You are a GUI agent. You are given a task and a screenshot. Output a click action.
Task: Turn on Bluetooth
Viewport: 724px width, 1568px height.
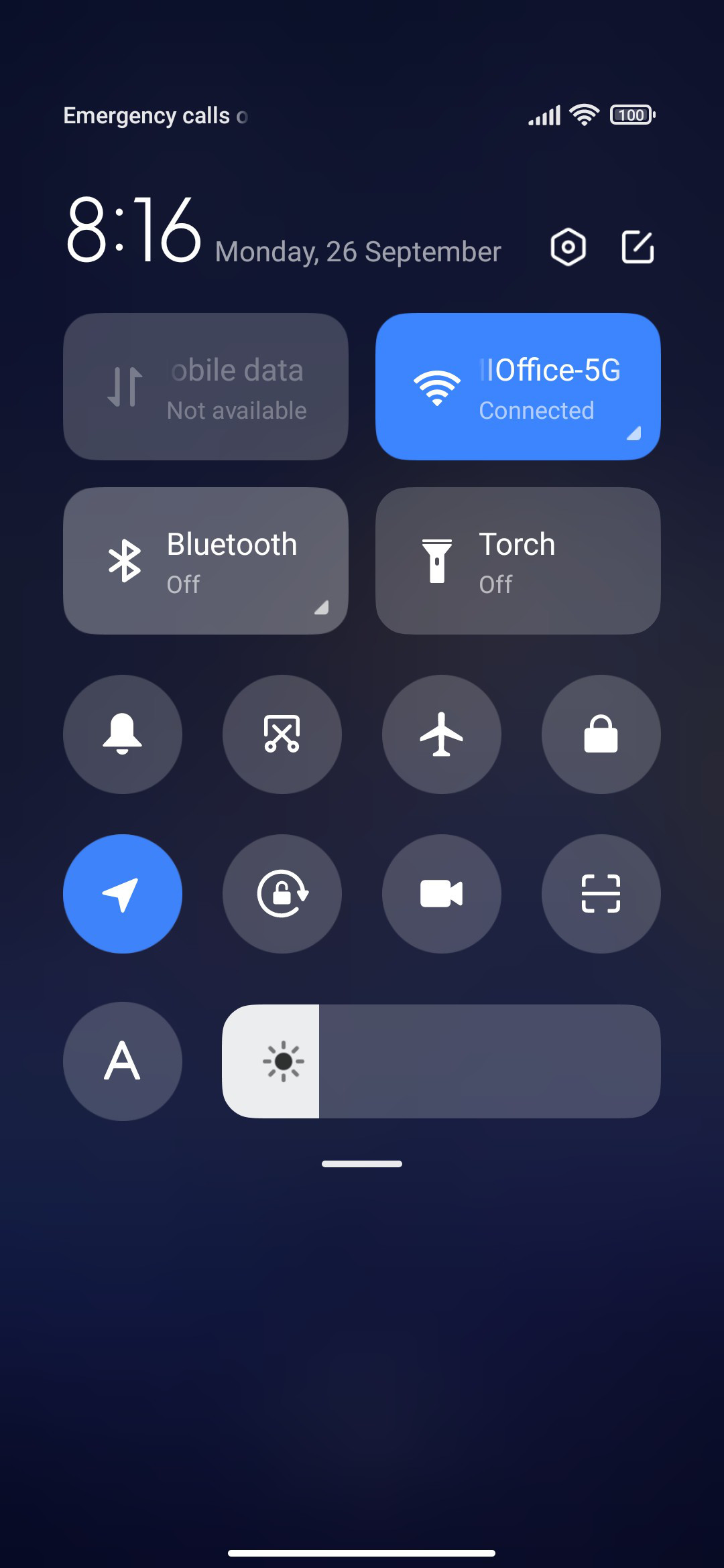(206, 561)
